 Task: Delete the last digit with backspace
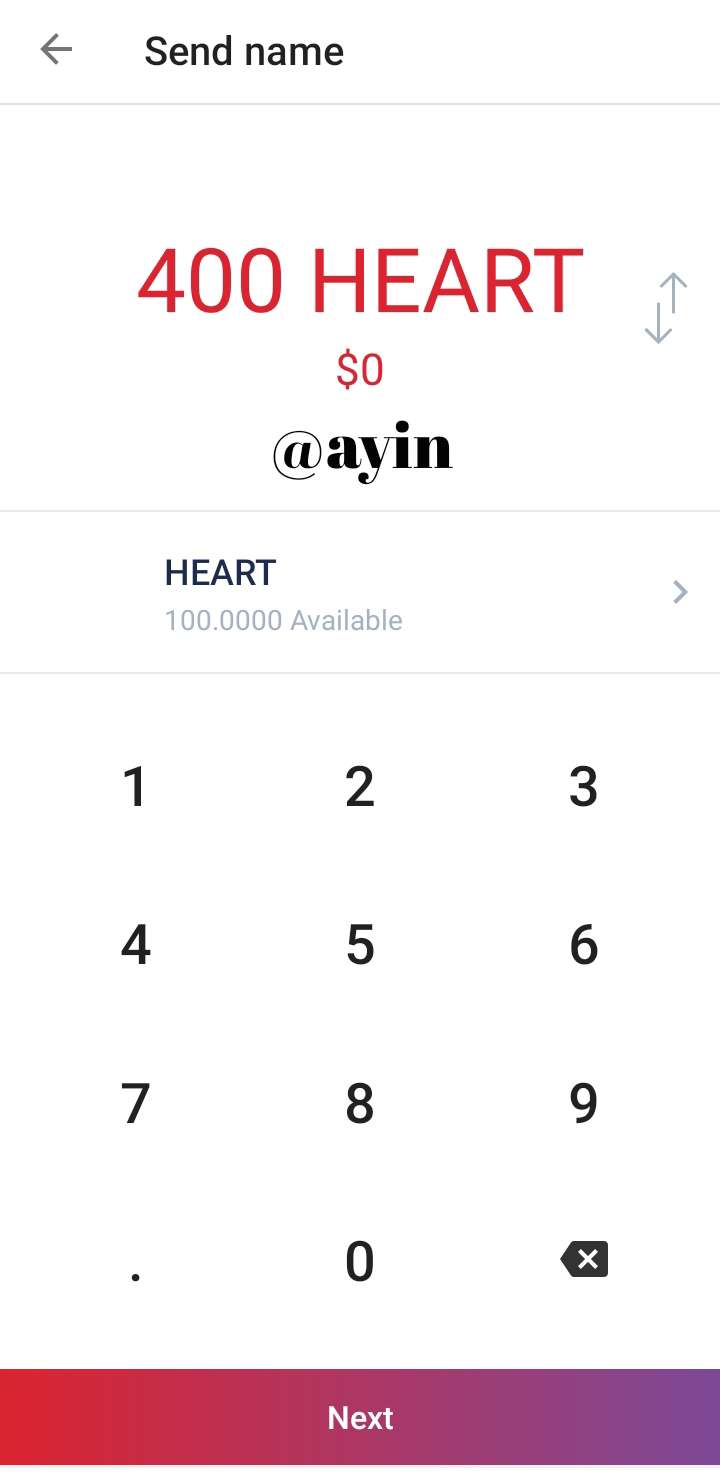(584, 1259)
